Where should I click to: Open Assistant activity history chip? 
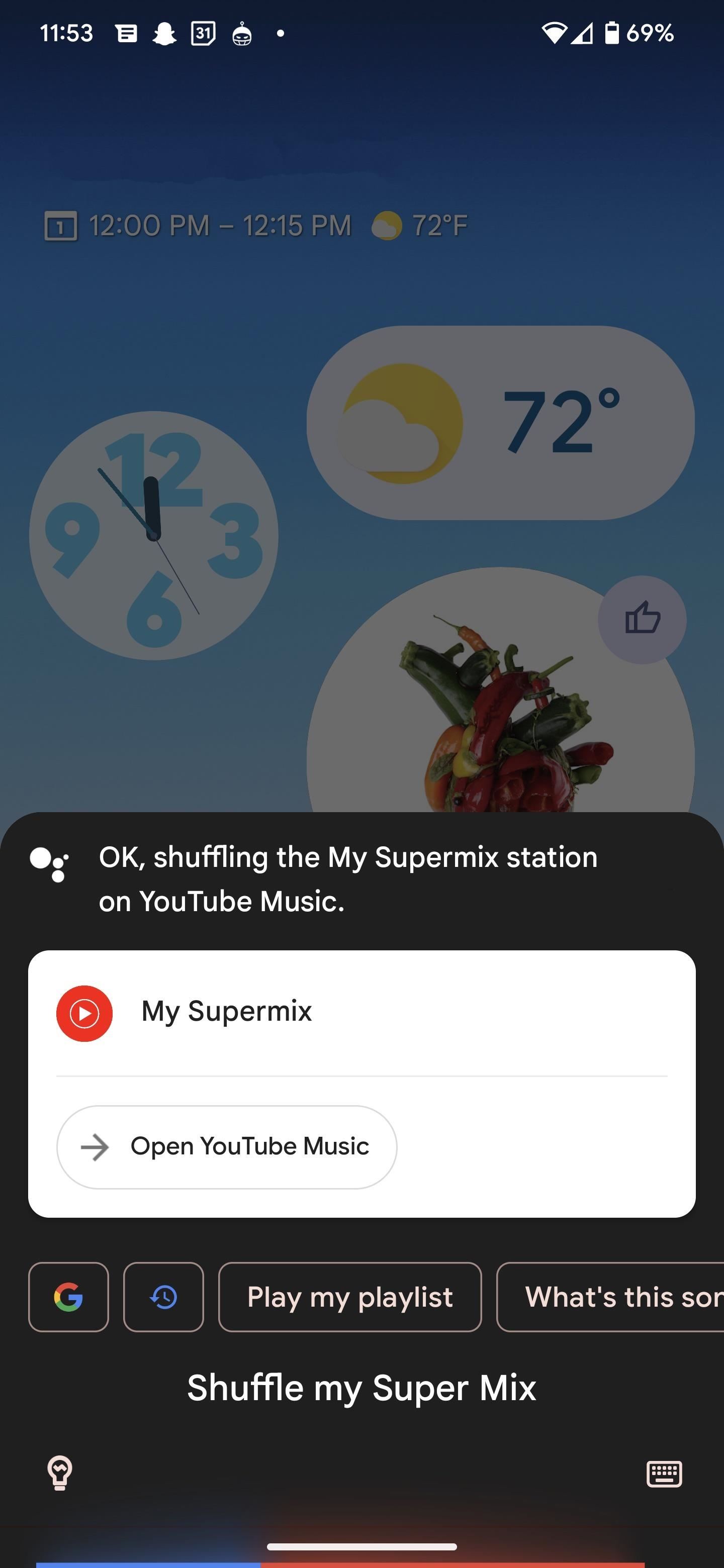click(x=163, y=1297)
